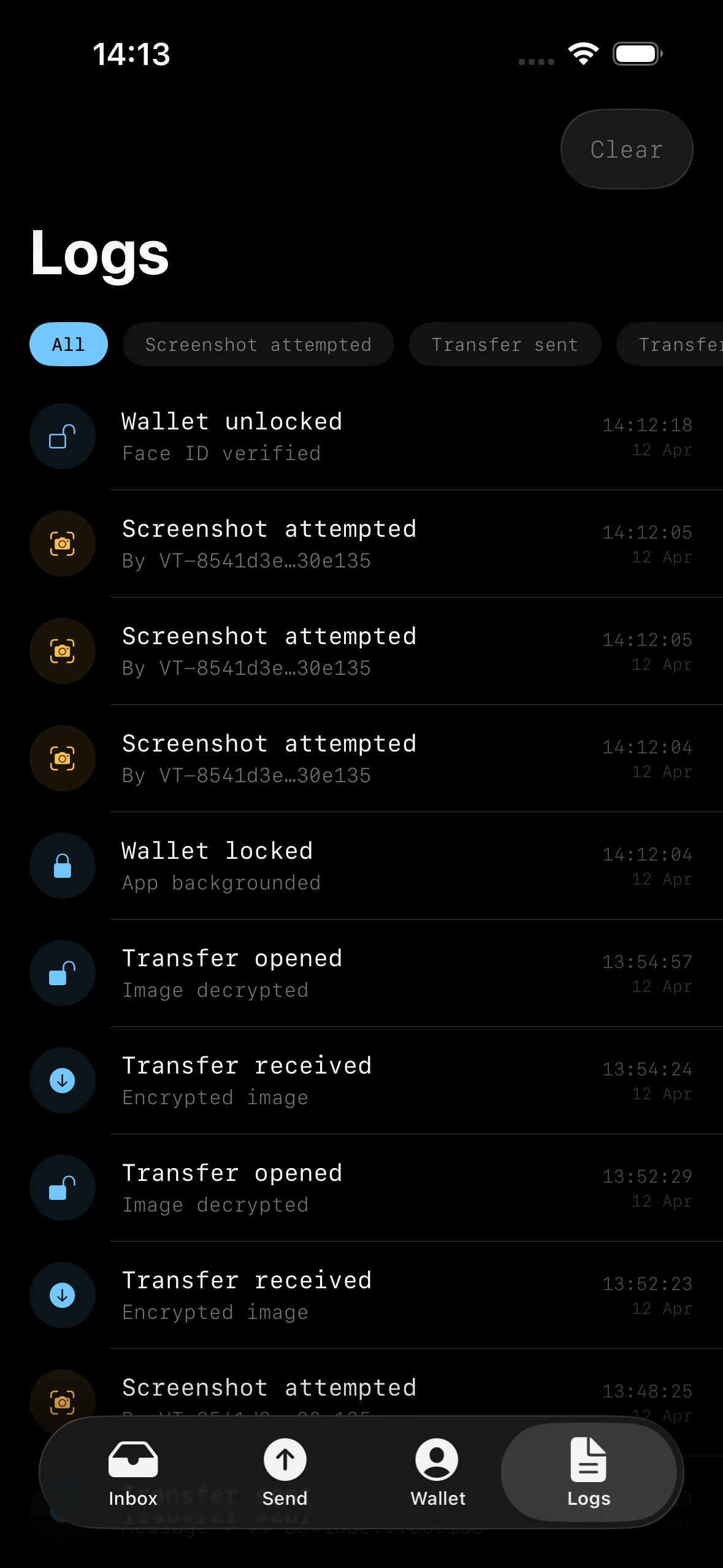Filter logs by Screenshot attempted
723x1568 pixels.
tap(258, 344)
